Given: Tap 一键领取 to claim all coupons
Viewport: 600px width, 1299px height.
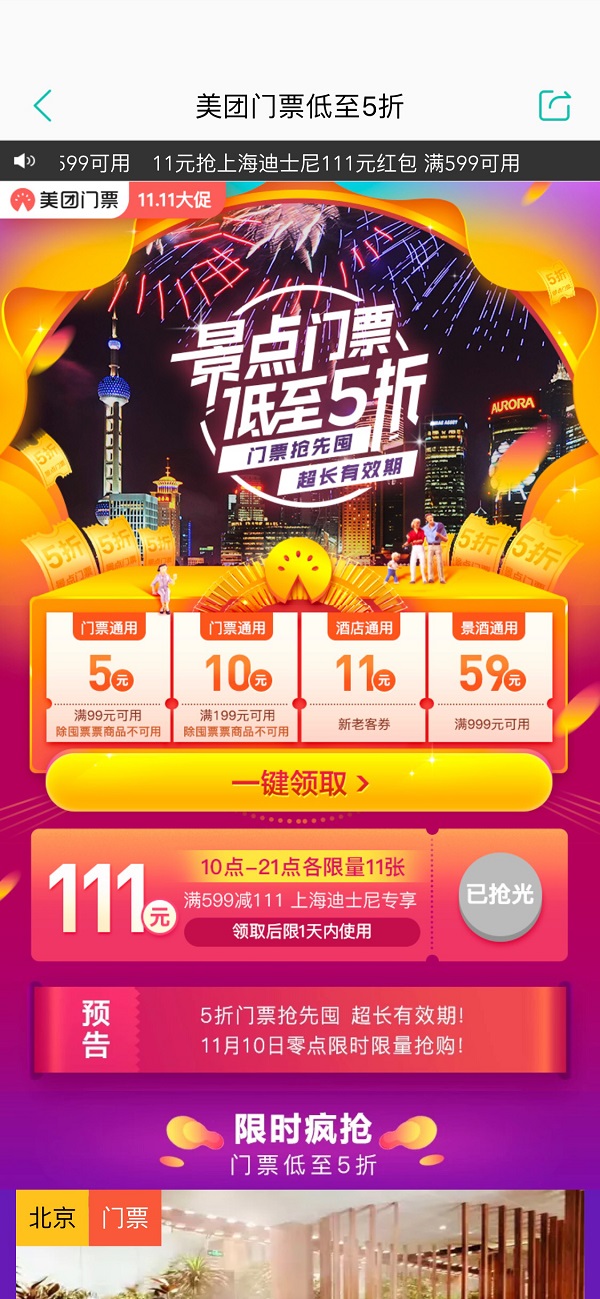Looking at the screenshot, I should coord(299,783).
